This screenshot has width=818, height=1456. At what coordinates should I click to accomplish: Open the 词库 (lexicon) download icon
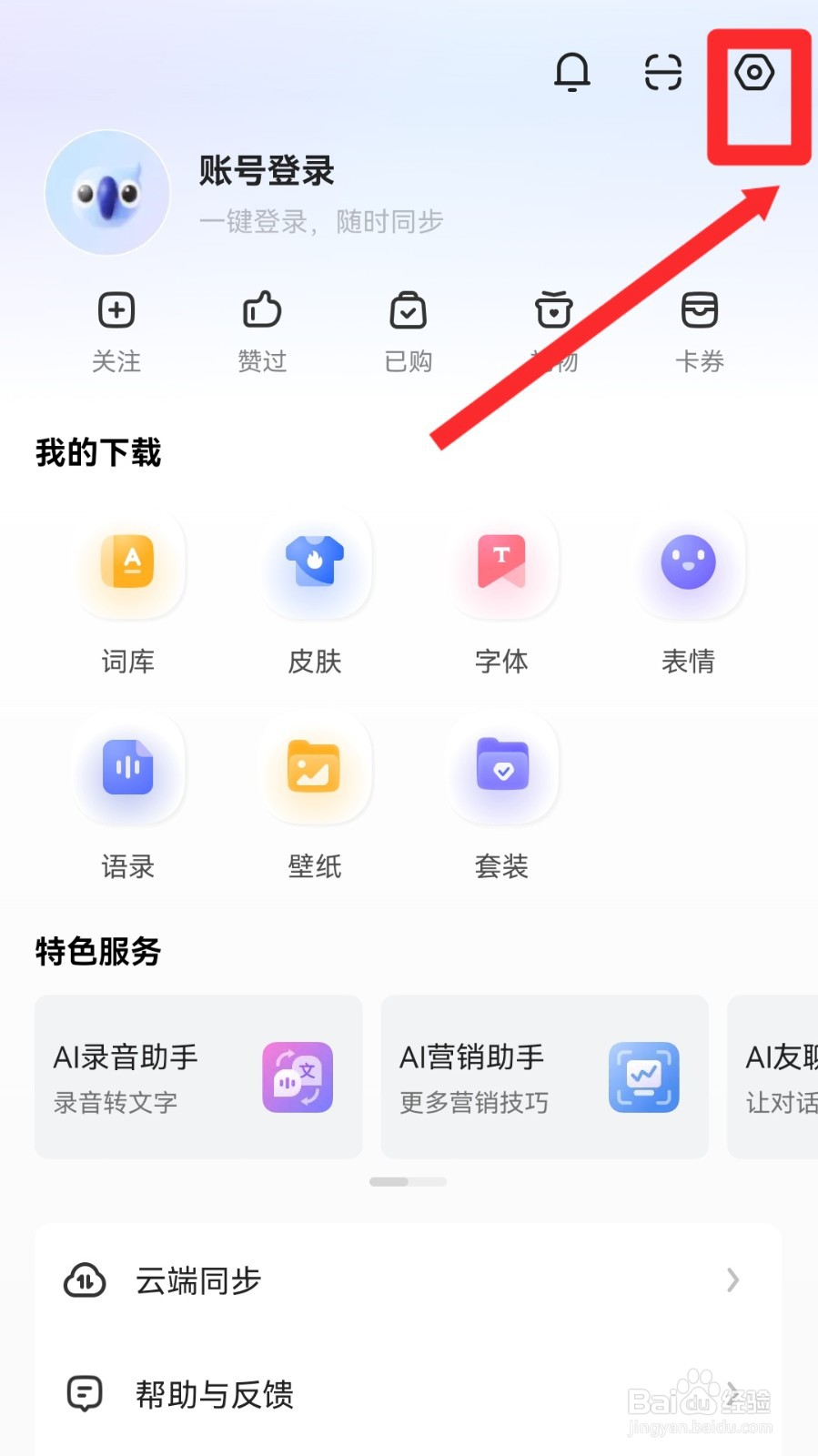pyautogui.click(x=128, y=564)
